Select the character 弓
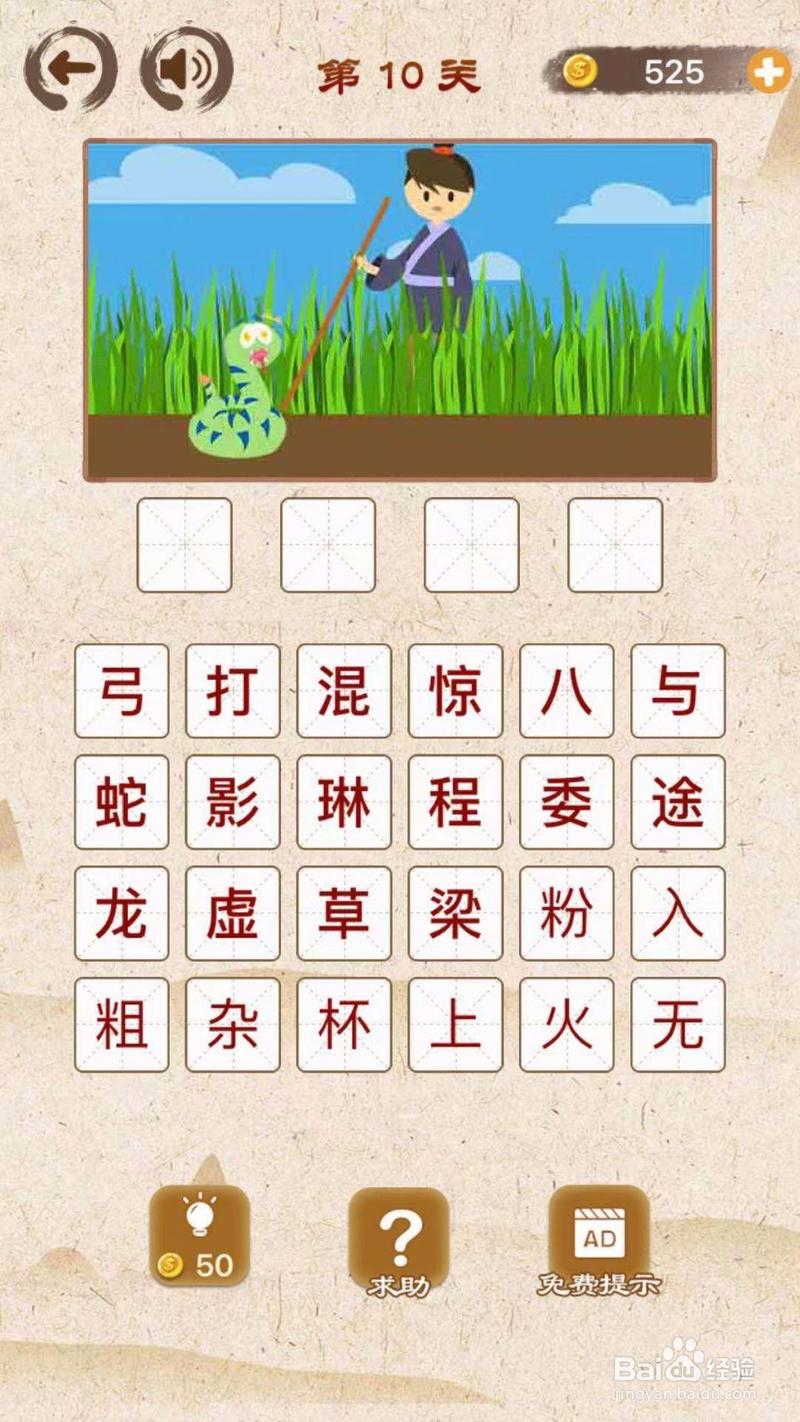The image size is (800, 1422). 122,691
